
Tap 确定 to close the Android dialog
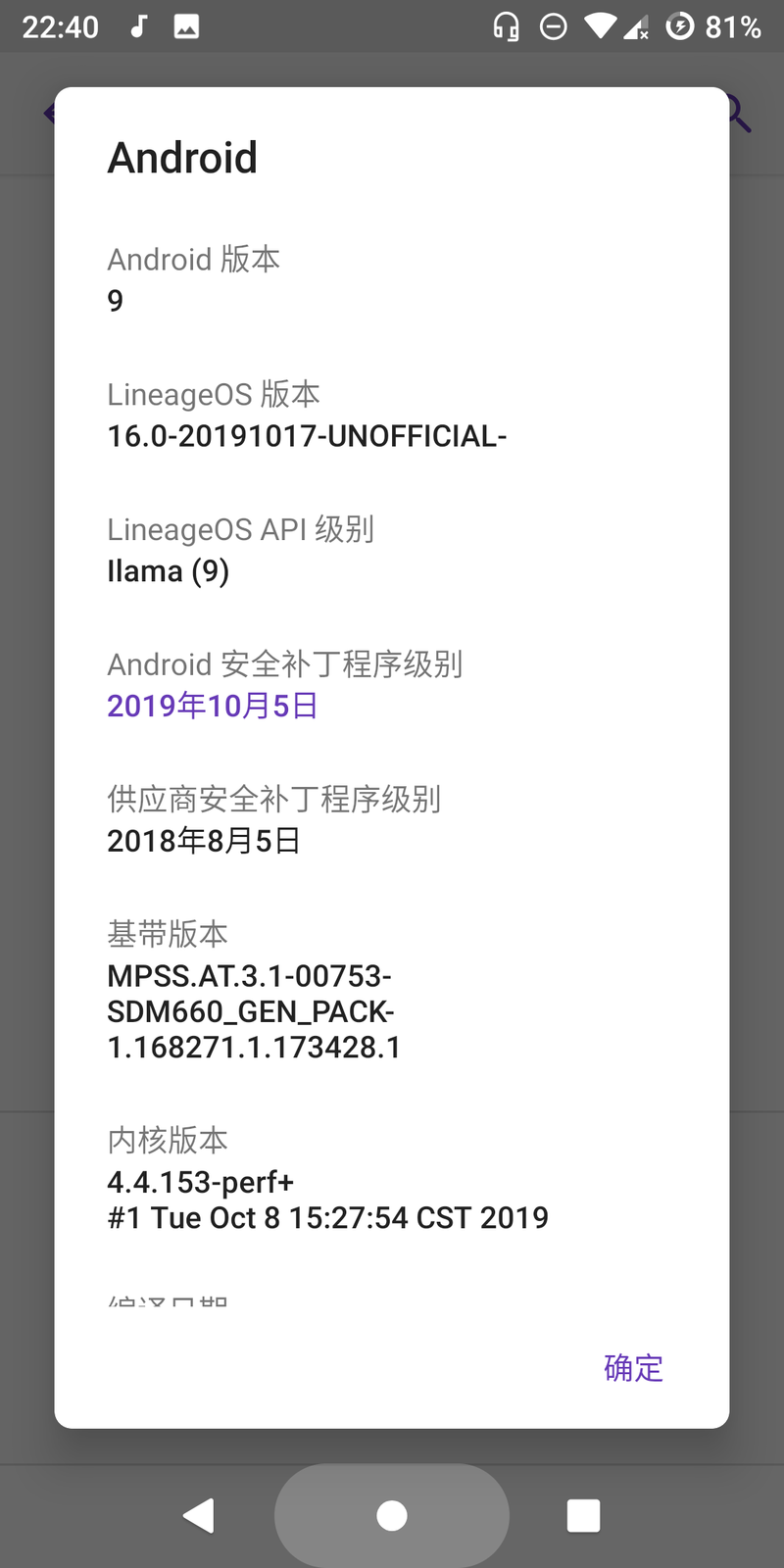(633, 1367)
